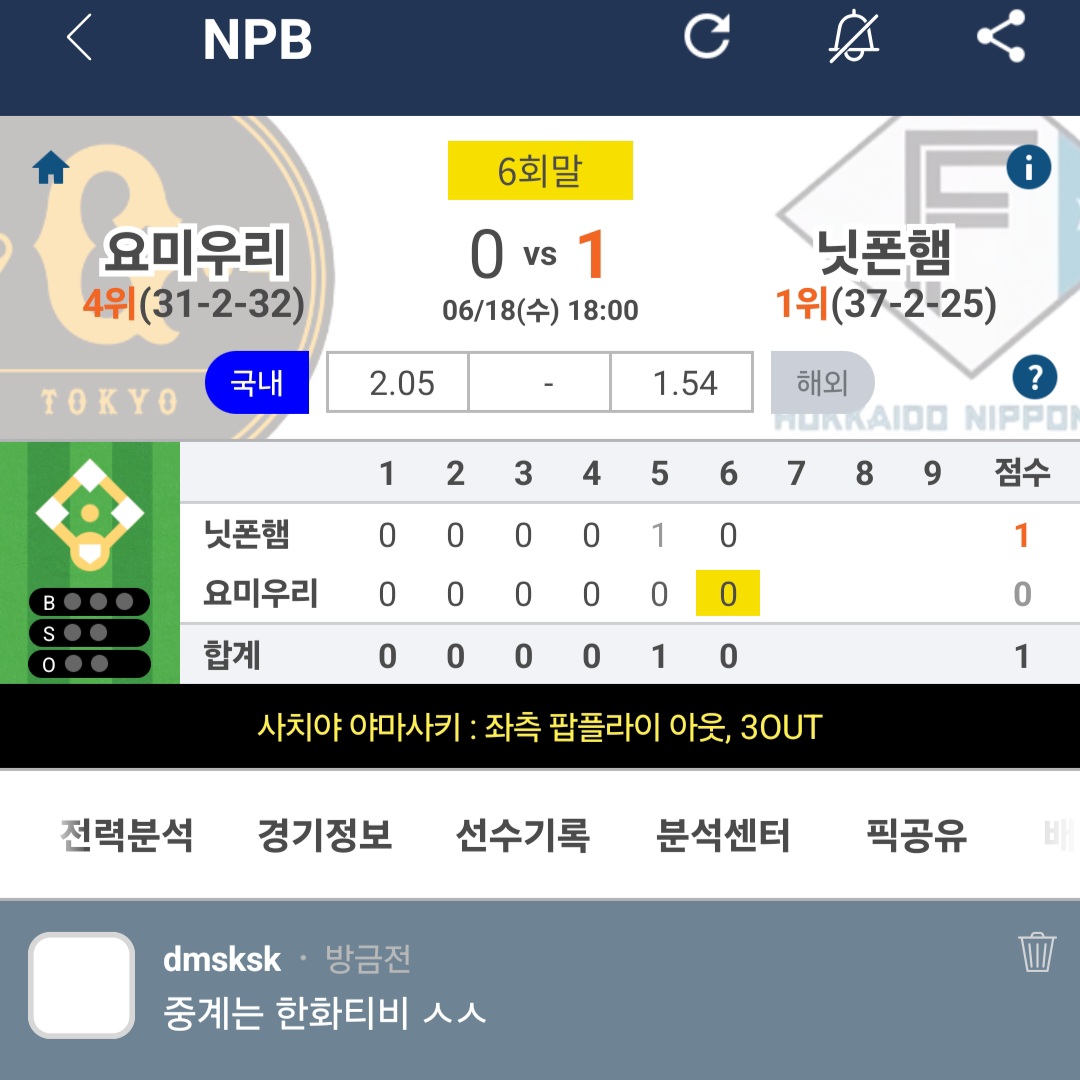1080x1080 pixels.
Task: Open the info icon near 닛폰햄
Action: [1028, 167]
